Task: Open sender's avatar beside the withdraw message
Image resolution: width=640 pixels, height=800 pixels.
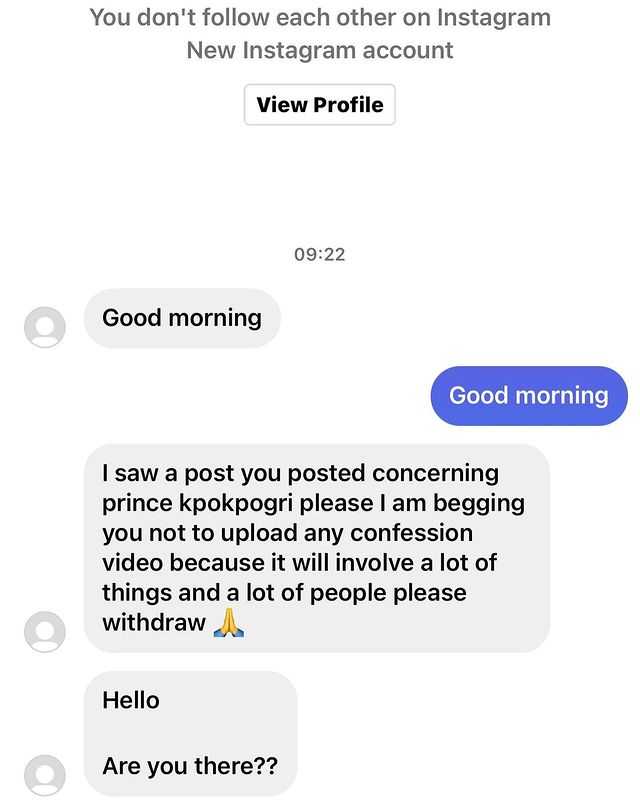Action: pyautogui.click(x=44, y=632)
